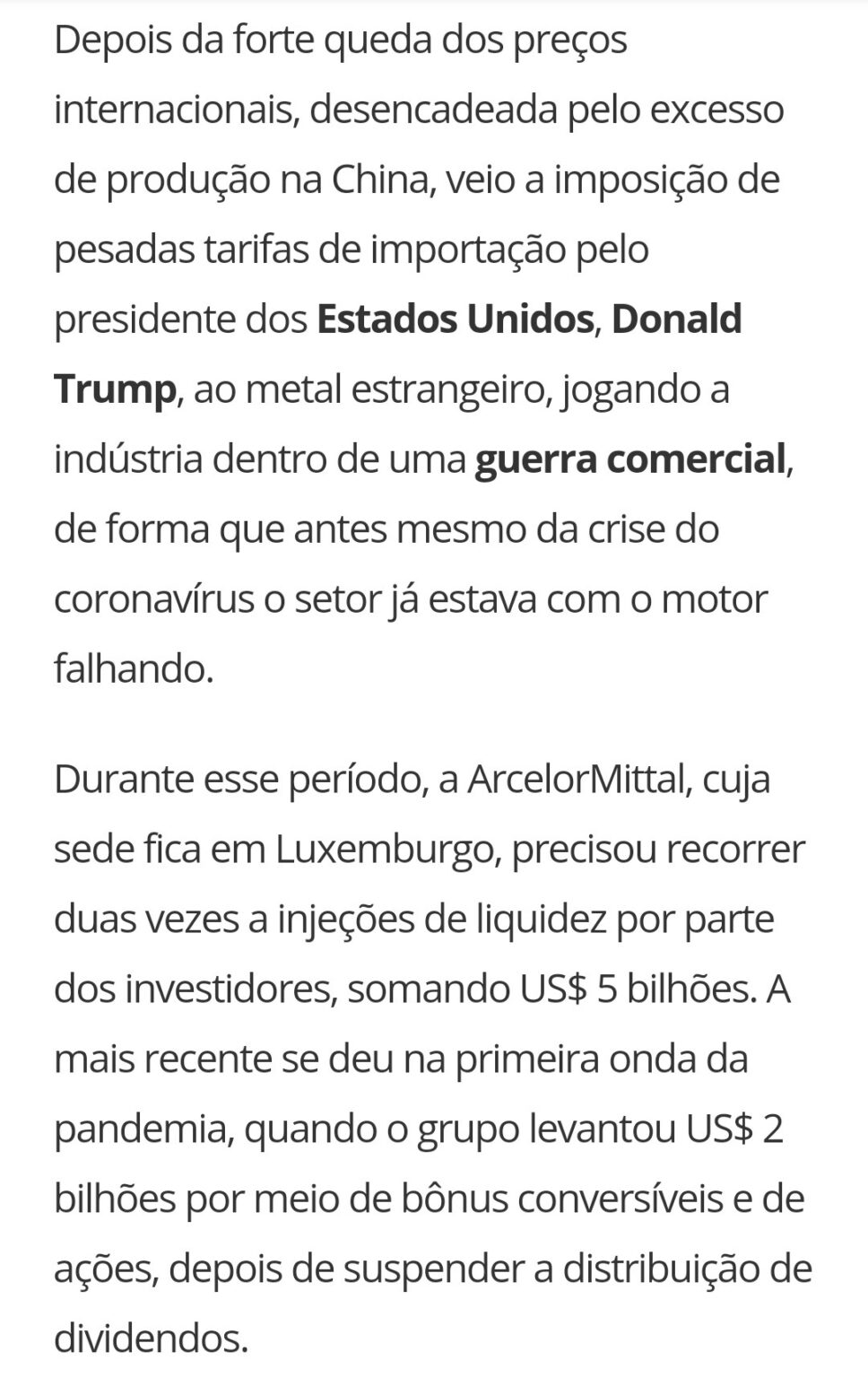Tap the guerra comercial link

click(629, 459)
